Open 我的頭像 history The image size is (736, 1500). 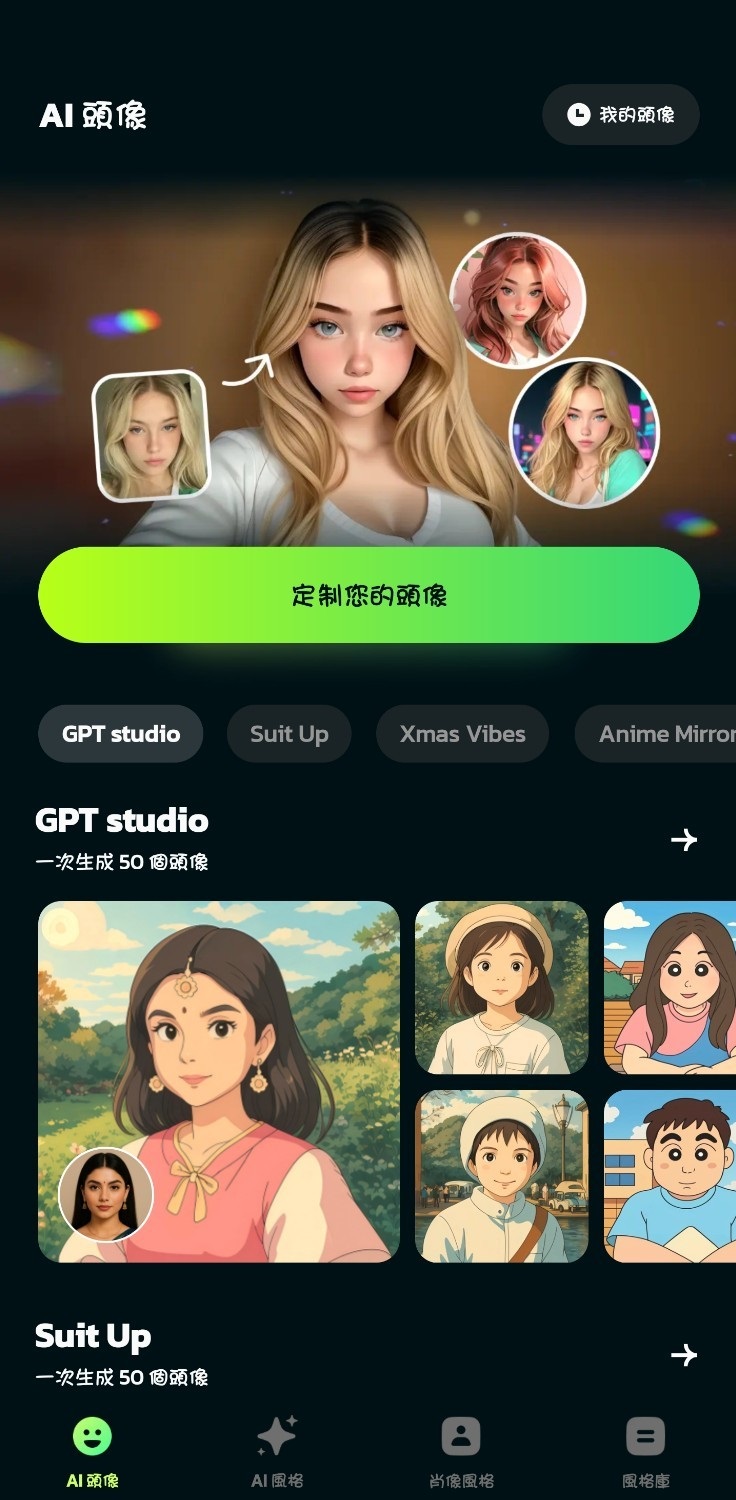[x=620, y=115]
